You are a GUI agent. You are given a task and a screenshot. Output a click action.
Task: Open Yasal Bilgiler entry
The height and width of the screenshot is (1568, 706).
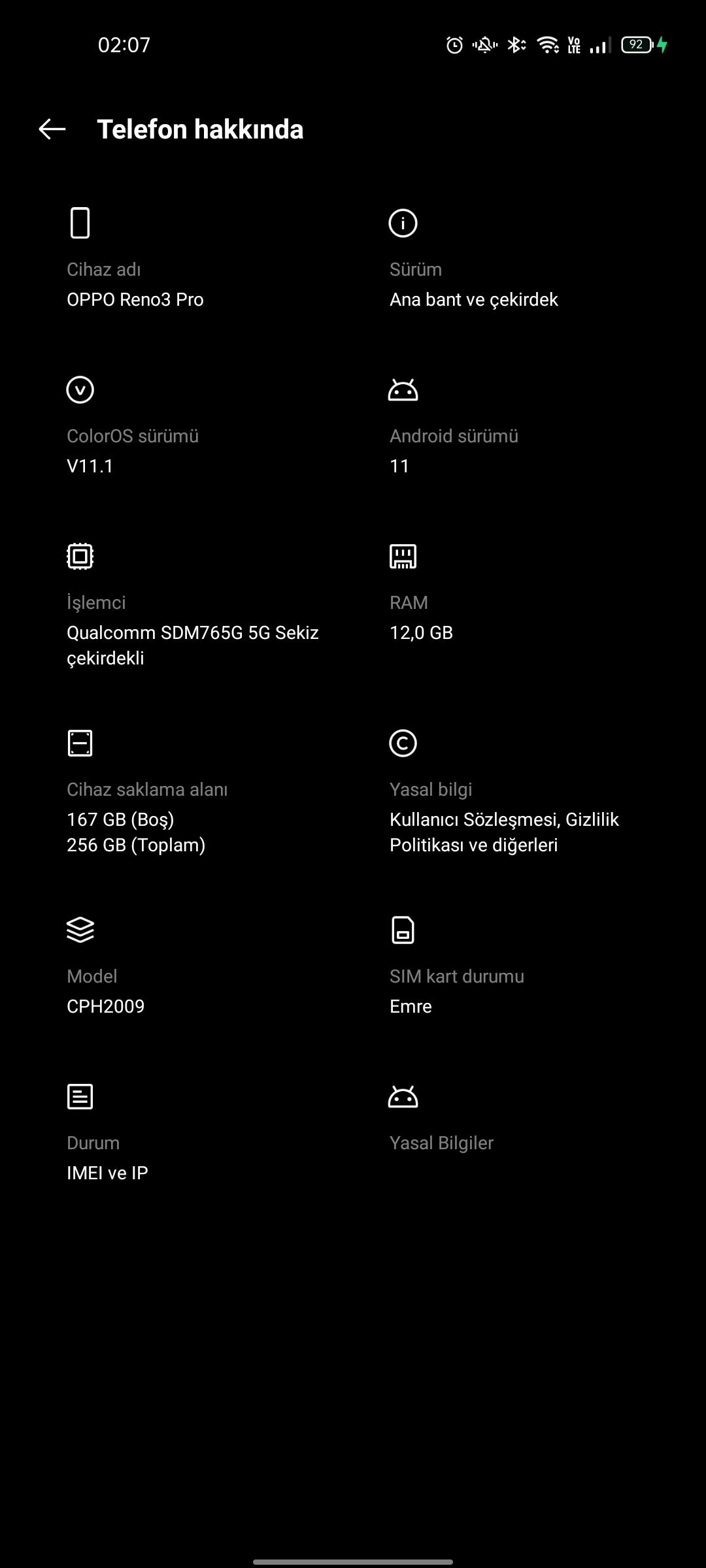tap(441, 1142)
